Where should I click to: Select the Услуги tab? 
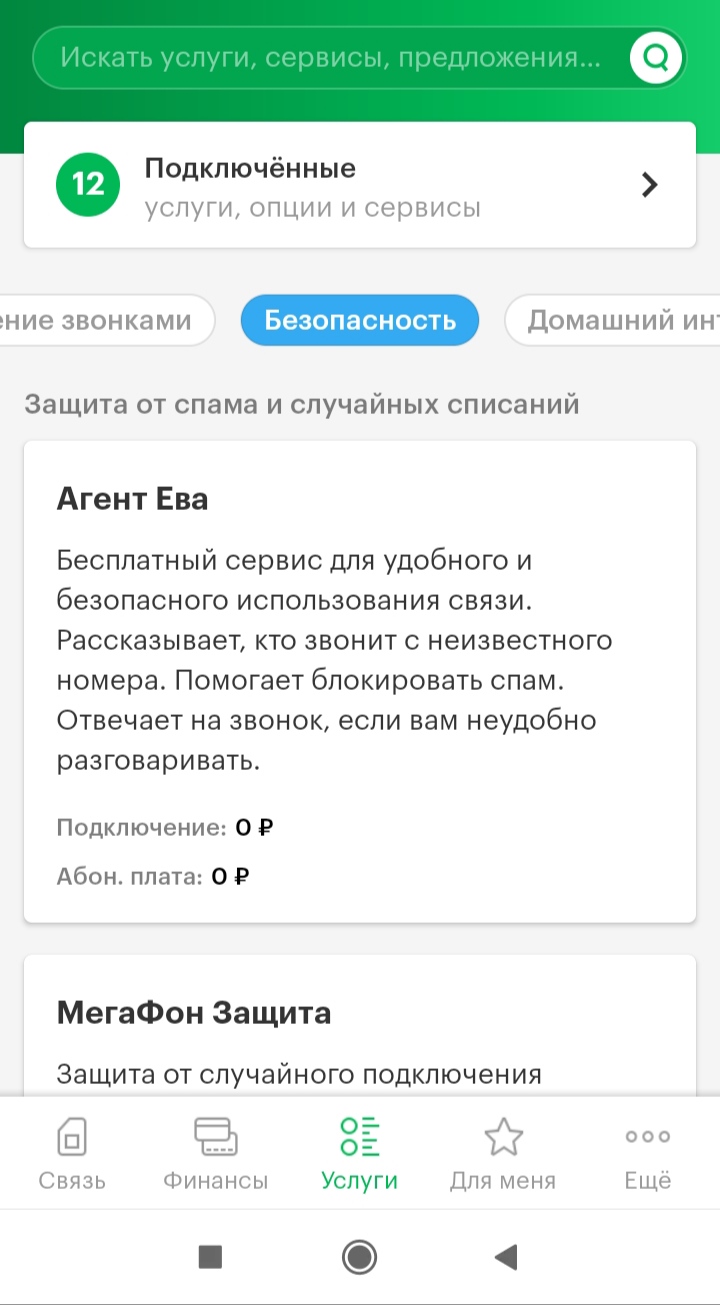click(x=360, y=1155)
